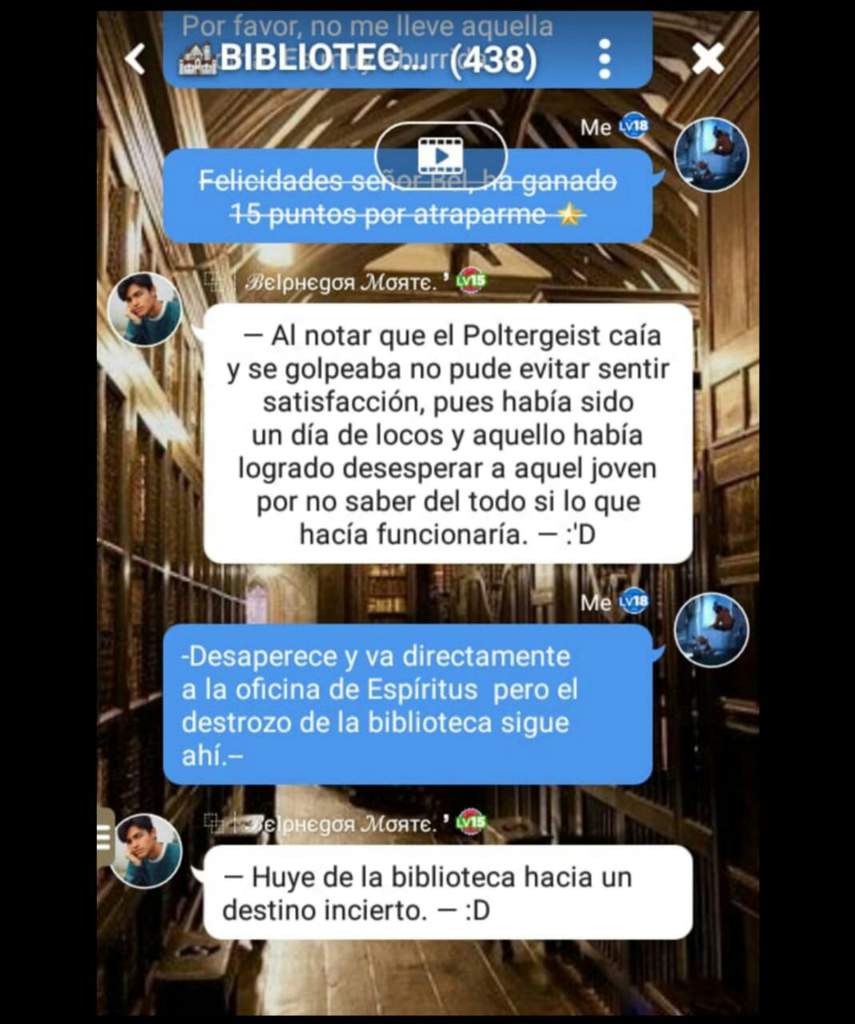Open the three-dot overflow menu
This screenshot has width=855, height=1024.
click(604, 59)
